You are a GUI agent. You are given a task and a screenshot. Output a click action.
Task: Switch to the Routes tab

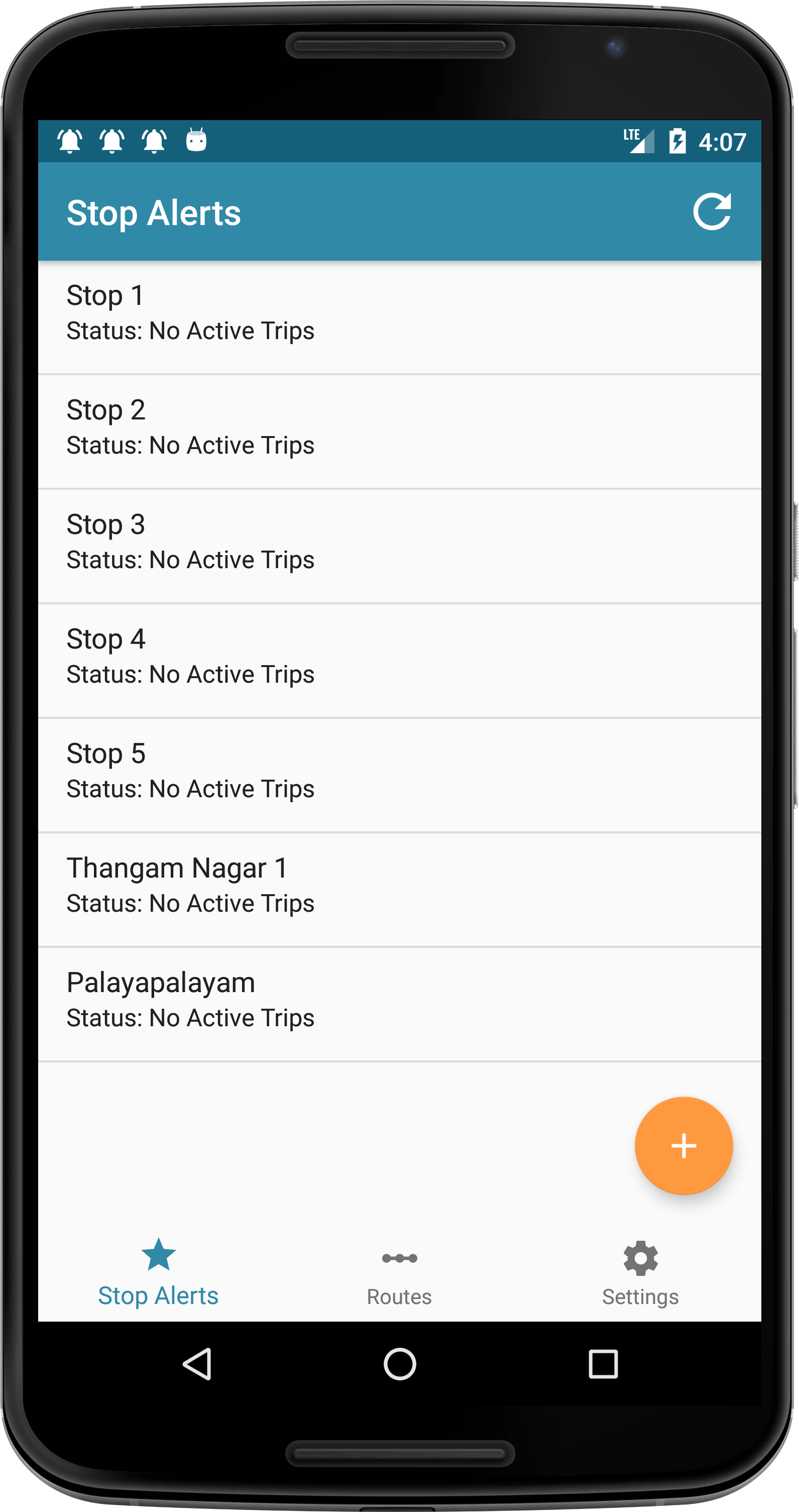click(399, 1276)
